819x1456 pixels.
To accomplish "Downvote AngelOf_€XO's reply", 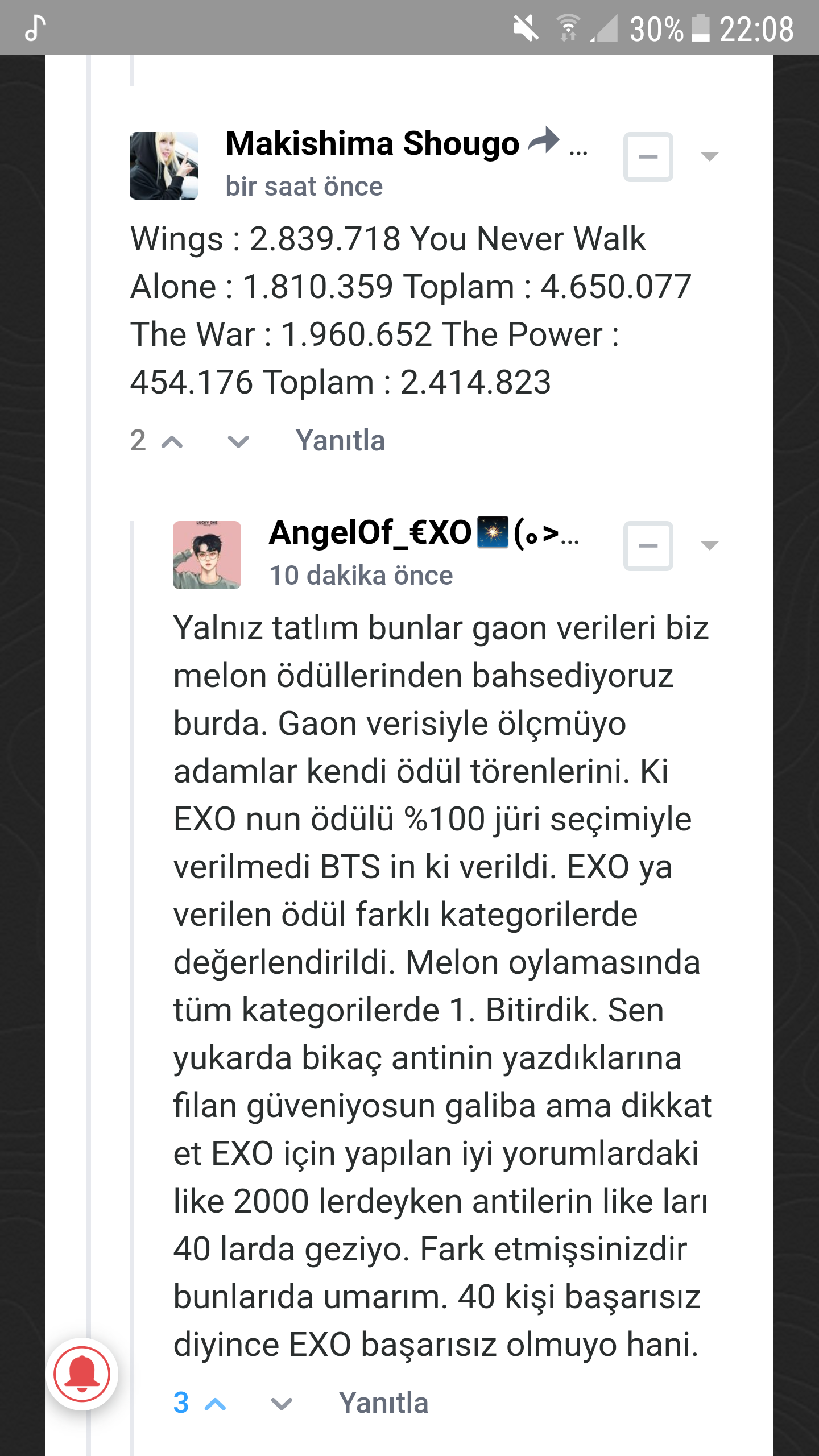I will click(x=282, y=1404).
